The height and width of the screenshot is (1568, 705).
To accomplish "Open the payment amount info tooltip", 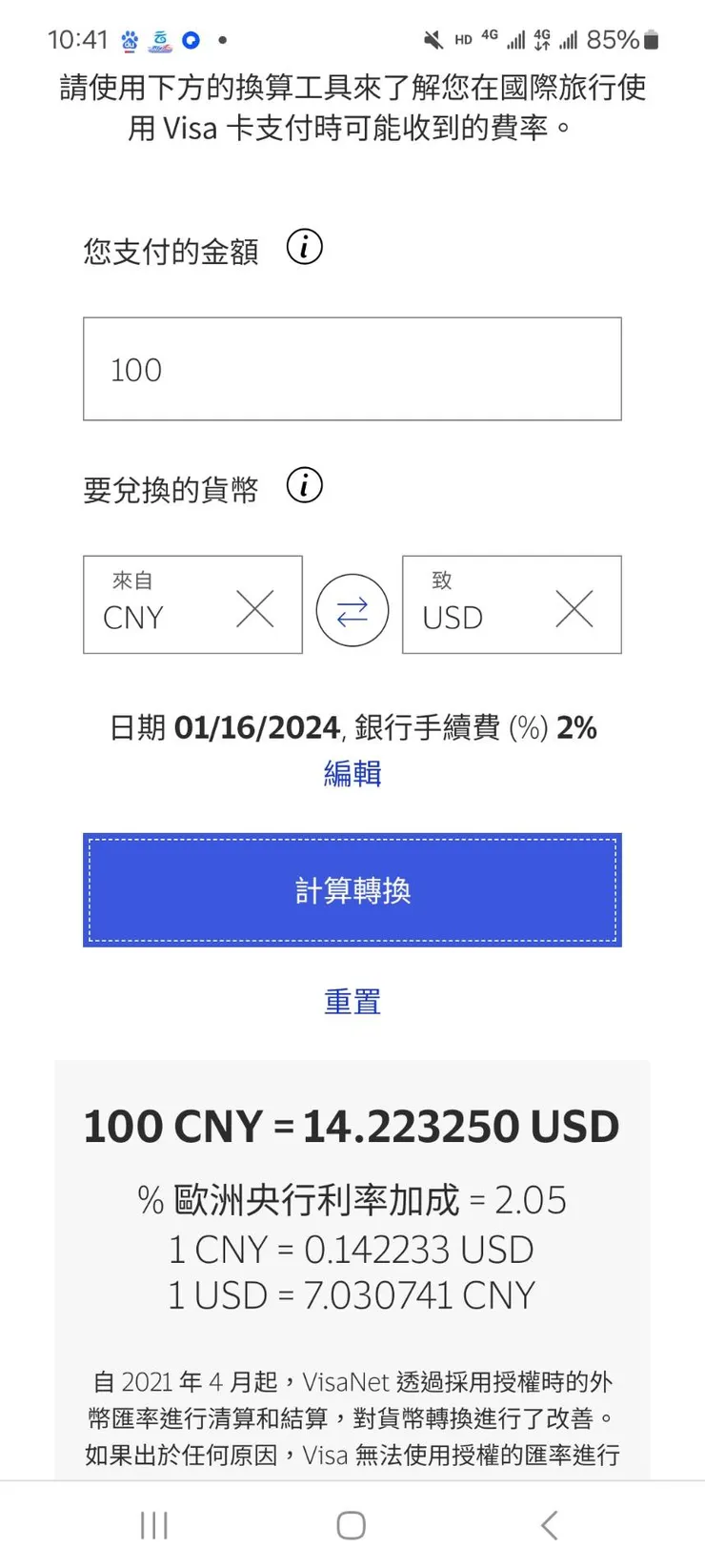I will click(303, 247).
